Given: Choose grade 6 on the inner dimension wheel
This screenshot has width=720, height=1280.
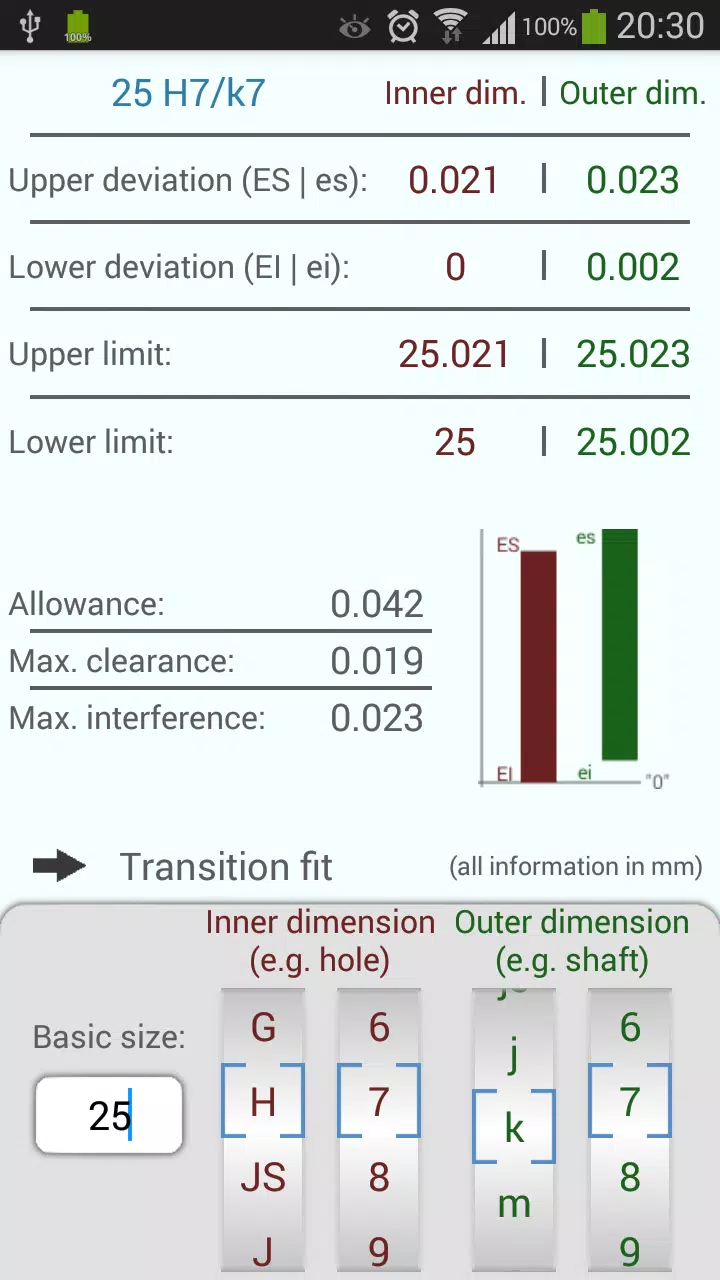Looking at the screenshot, I should pos(378,1027).
